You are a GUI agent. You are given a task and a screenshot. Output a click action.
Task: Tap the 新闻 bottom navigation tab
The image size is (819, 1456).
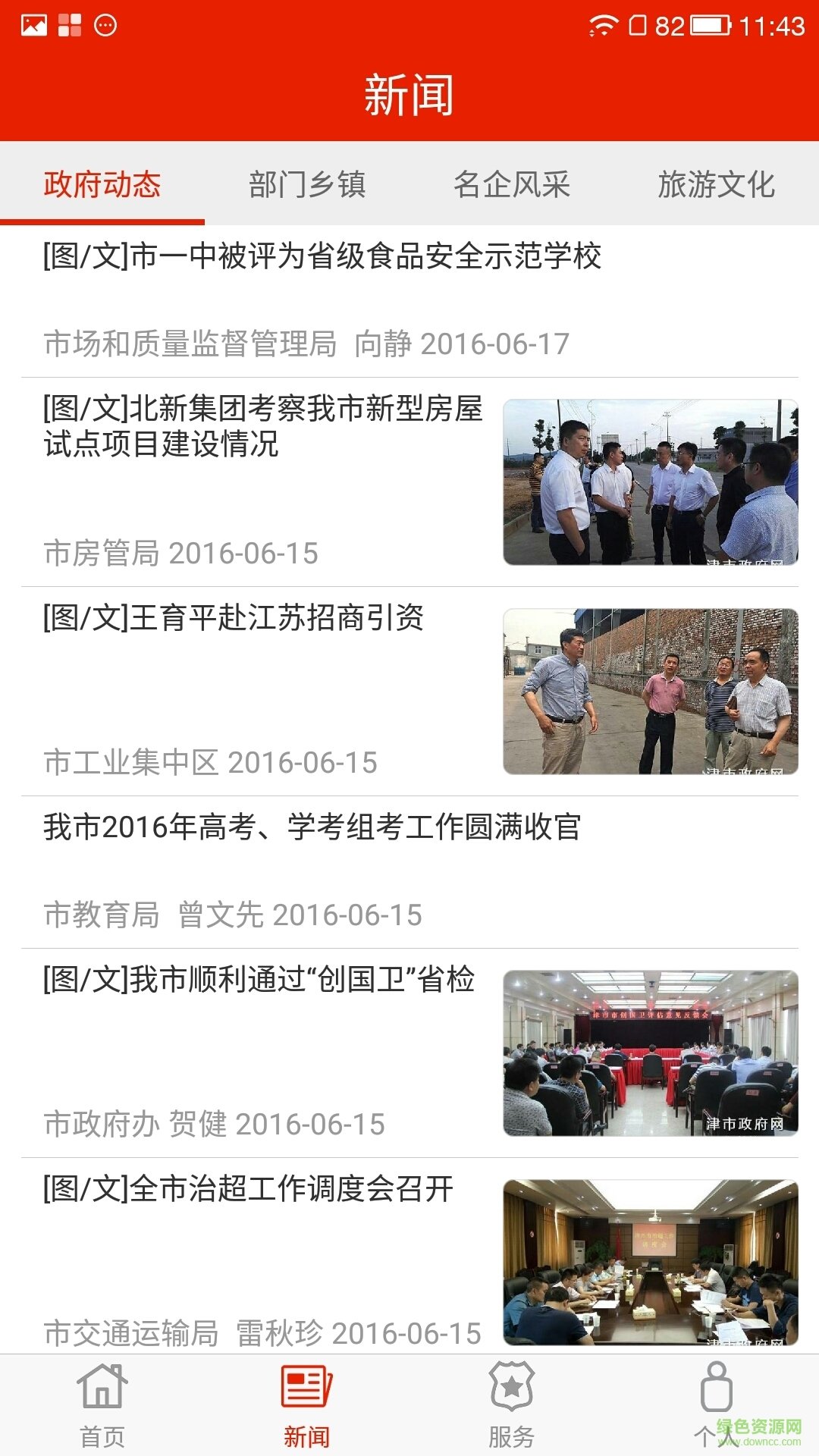click(307, 1404)
